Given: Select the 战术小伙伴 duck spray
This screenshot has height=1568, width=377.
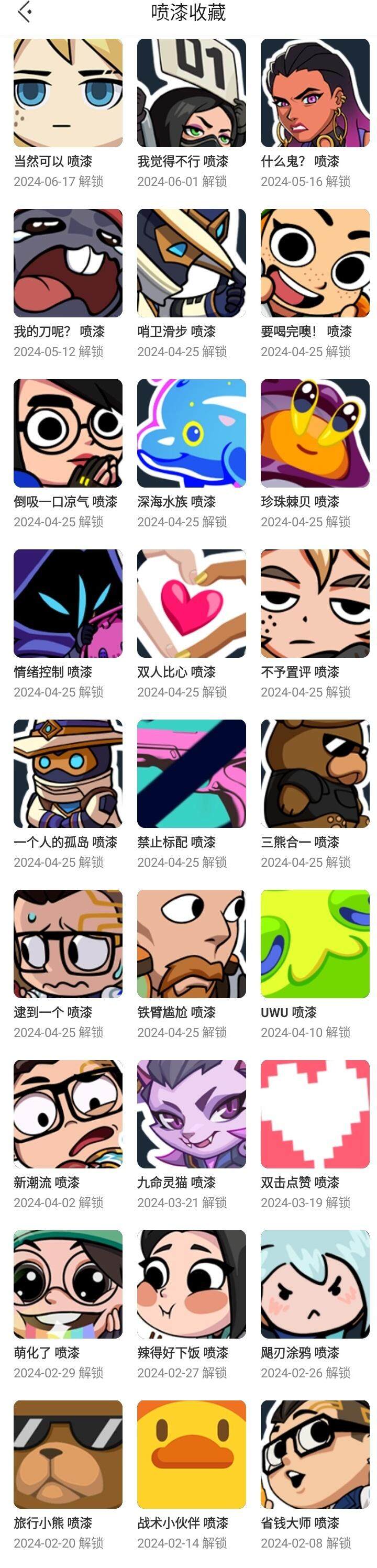Looking at the screenshot, I should [x=191, y=1454].
